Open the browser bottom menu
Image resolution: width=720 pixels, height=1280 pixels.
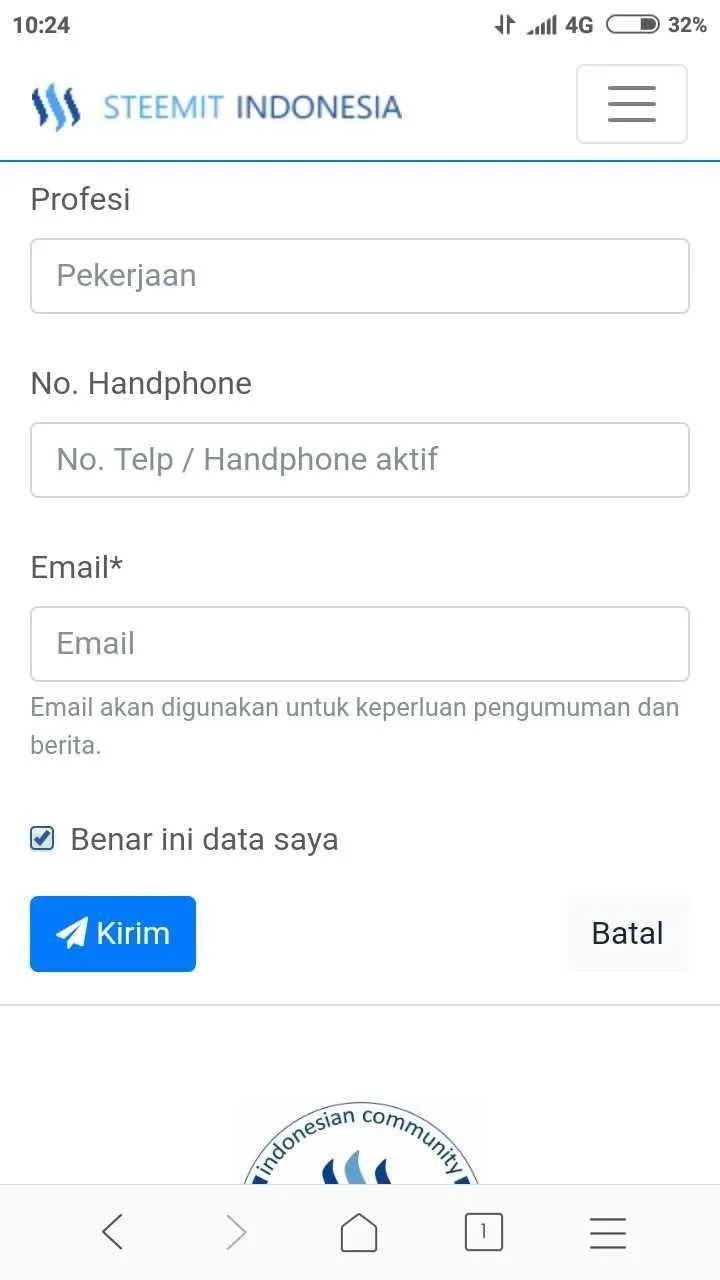(608, 1232)
